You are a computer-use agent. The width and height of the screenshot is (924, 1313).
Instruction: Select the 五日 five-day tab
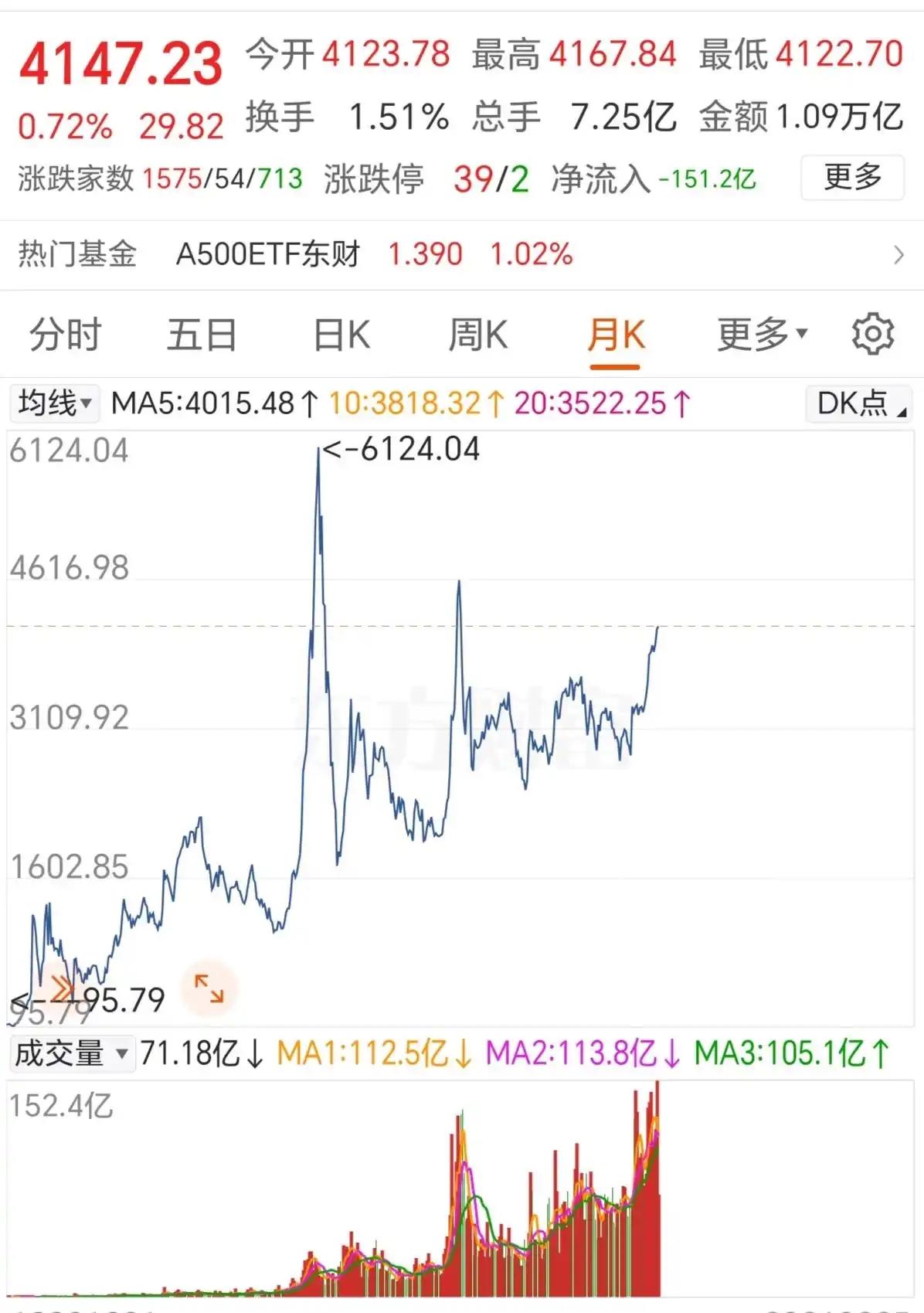[202, 334]
